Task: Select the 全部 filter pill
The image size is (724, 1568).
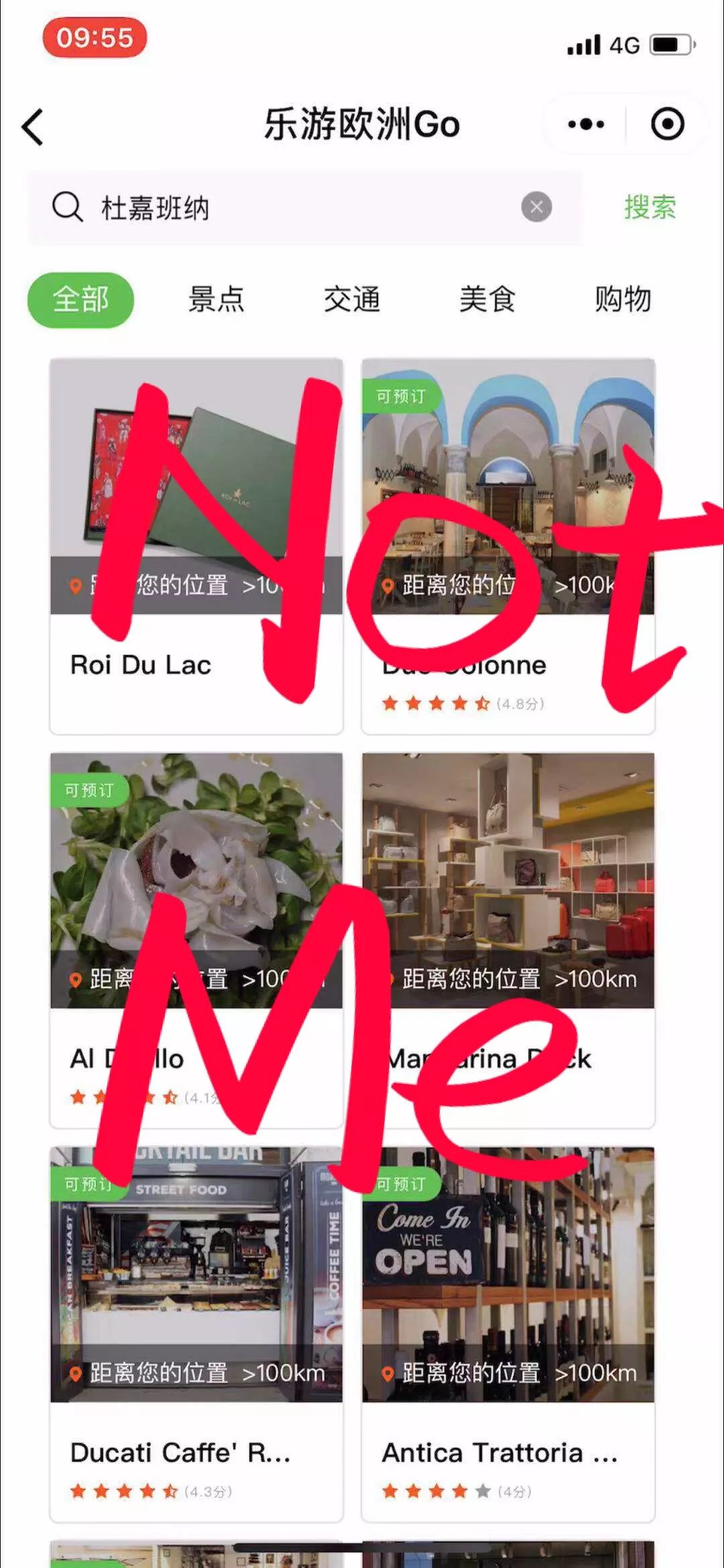Action: (80, 300)
